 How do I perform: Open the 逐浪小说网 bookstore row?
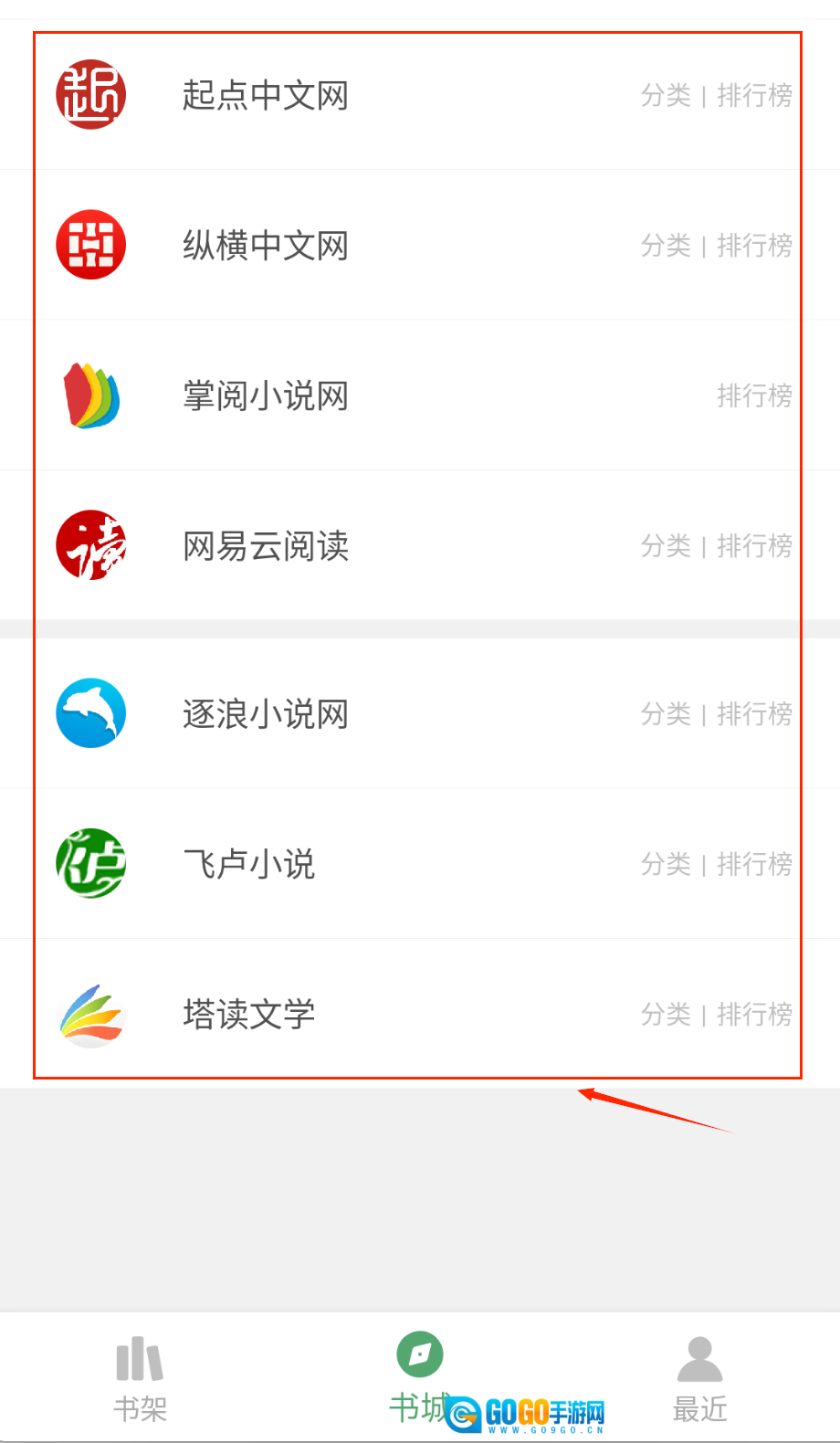(265, 714)
